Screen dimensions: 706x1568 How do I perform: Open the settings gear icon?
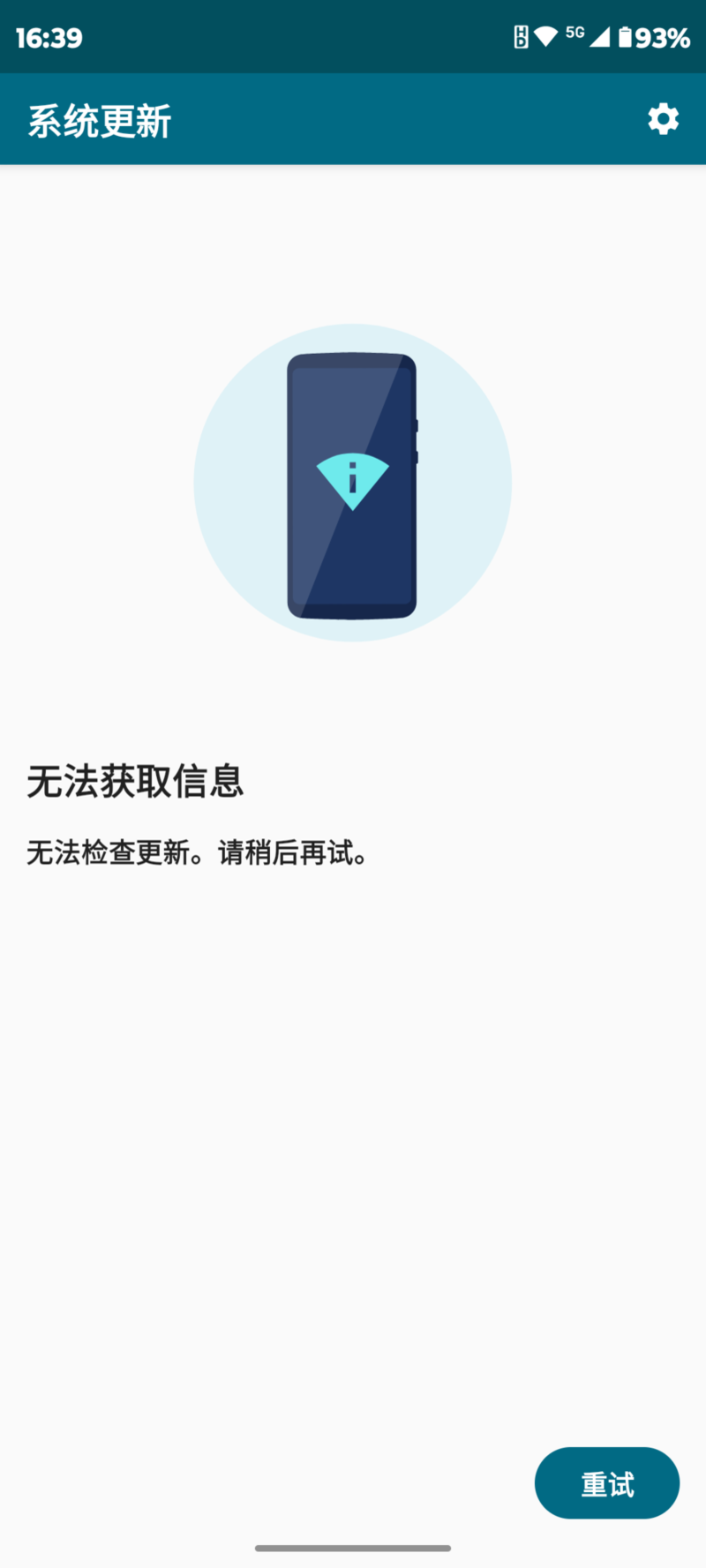click(x=663, y=119)
